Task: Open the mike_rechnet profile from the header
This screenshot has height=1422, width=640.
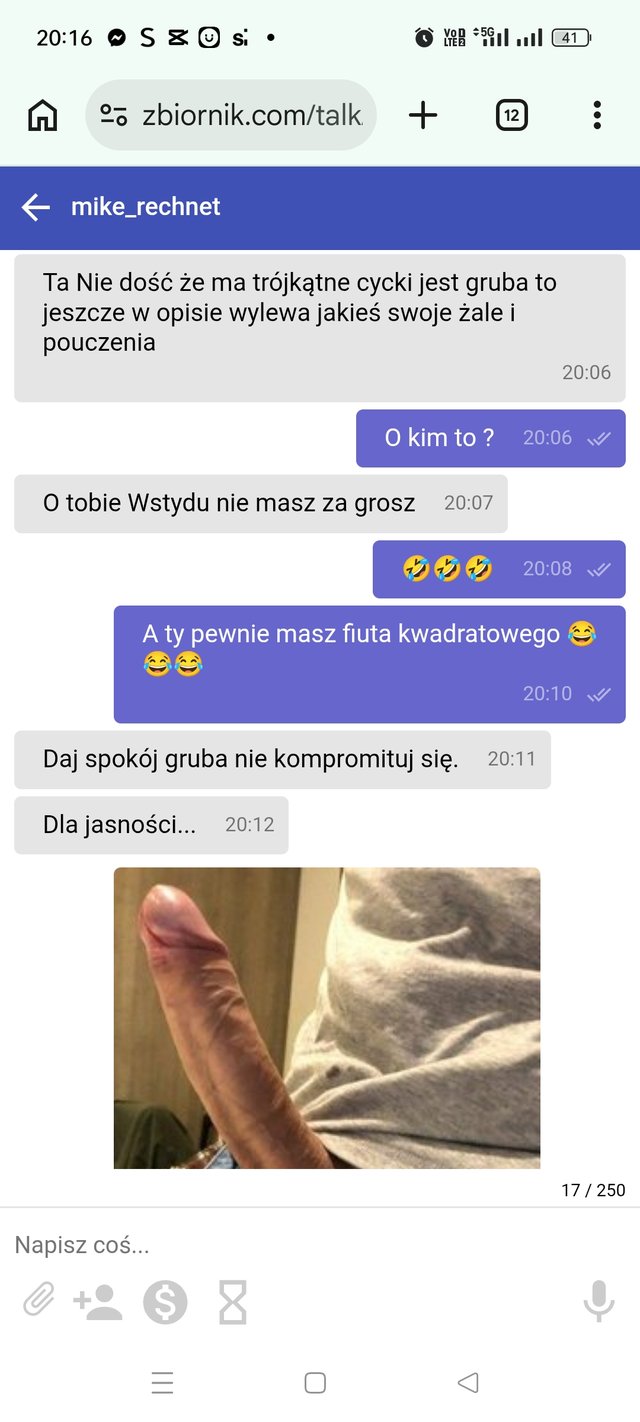Action: pyautogui.click(x=146, y=207)
